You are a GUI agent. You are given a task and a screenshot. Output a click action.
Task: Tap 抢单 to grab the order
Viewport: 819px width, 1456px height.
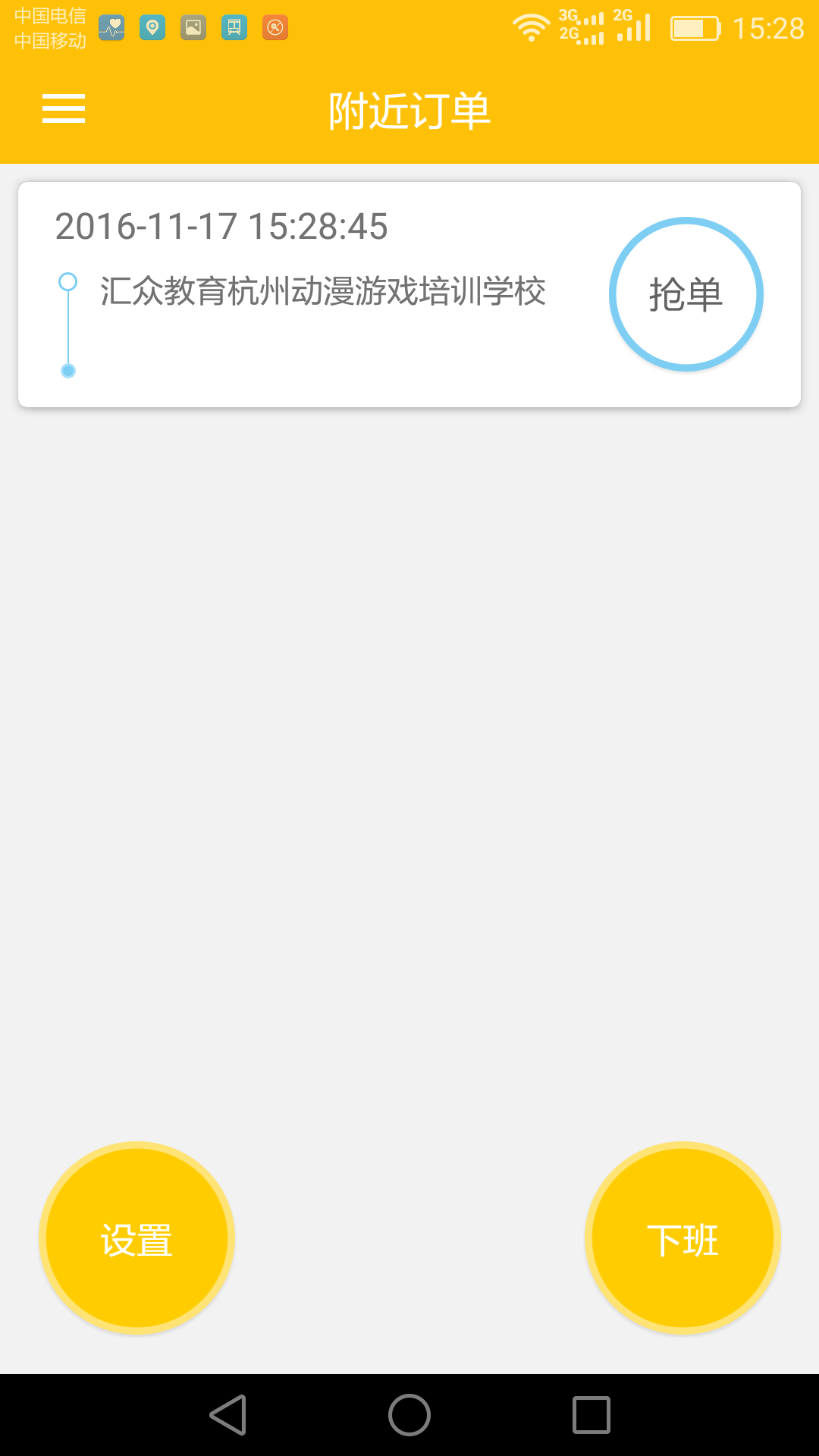tap(686, 294)
